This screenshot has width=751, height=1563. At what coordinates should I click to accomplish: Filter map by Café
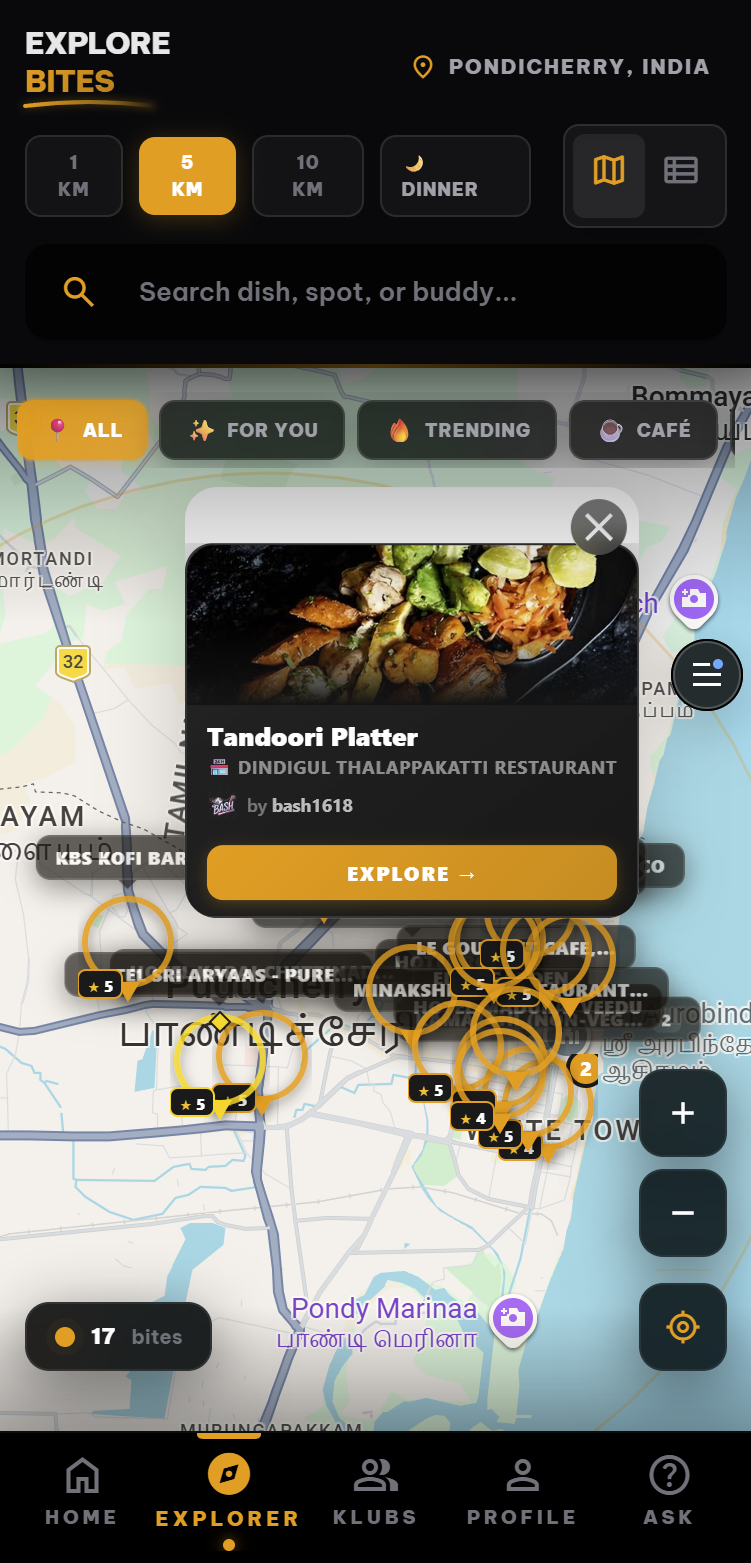point(644,430)
